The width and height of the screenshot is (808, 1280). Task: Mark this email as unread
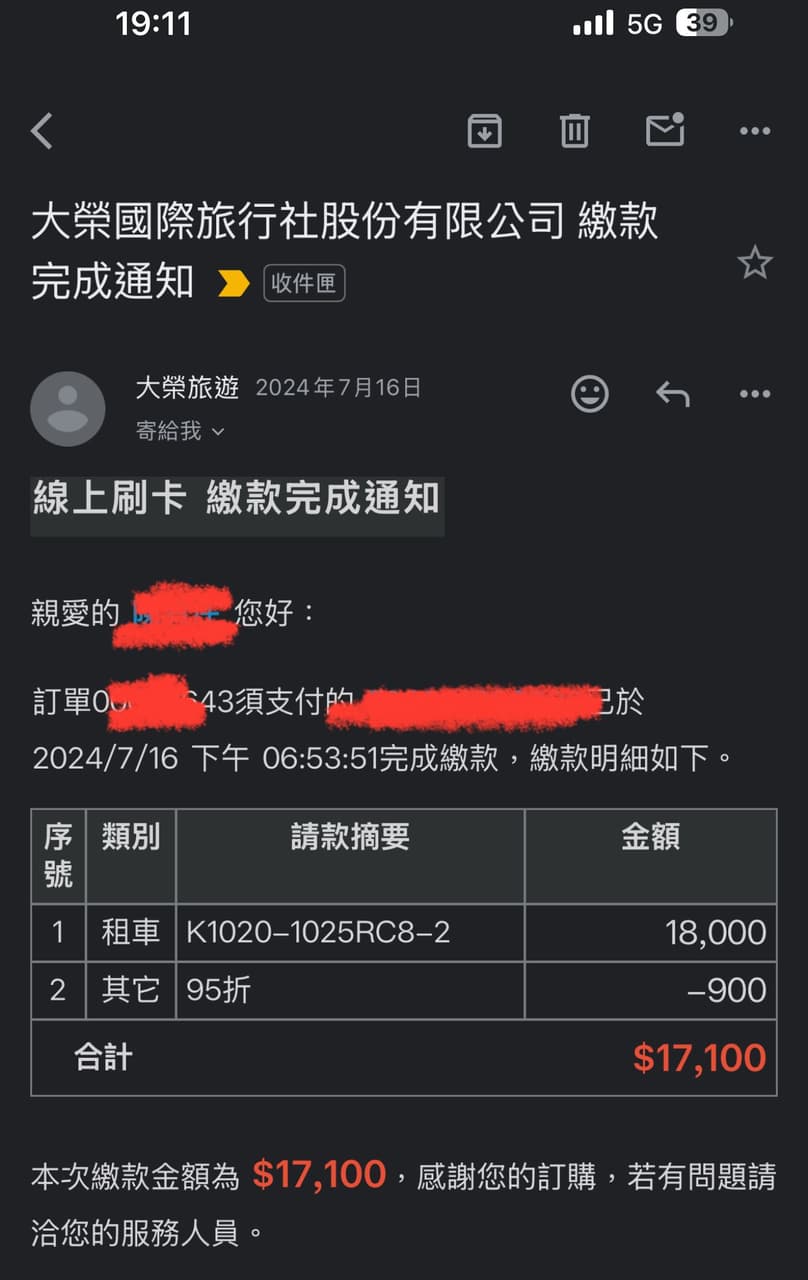point(665,131)
